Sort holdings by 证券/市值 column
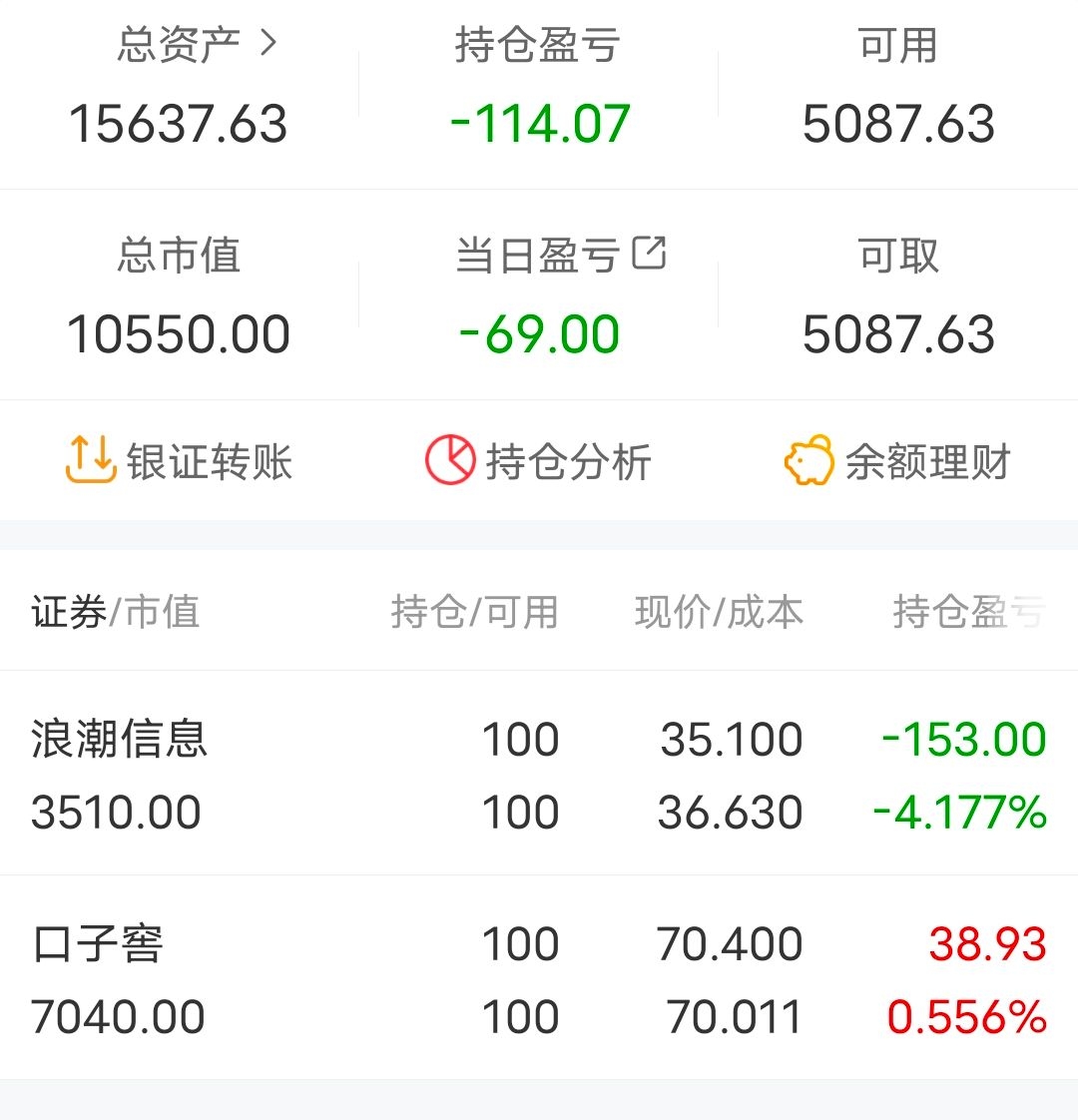Viewport: 1078px width, 1120px height. click(116, 612)
